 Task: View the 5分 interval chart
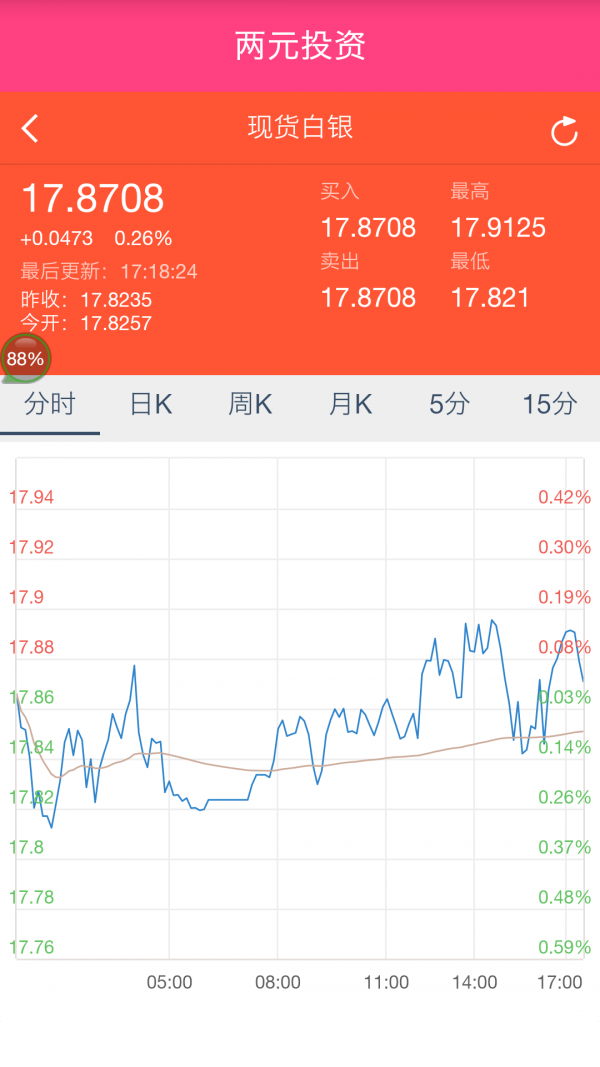[450, 405]
